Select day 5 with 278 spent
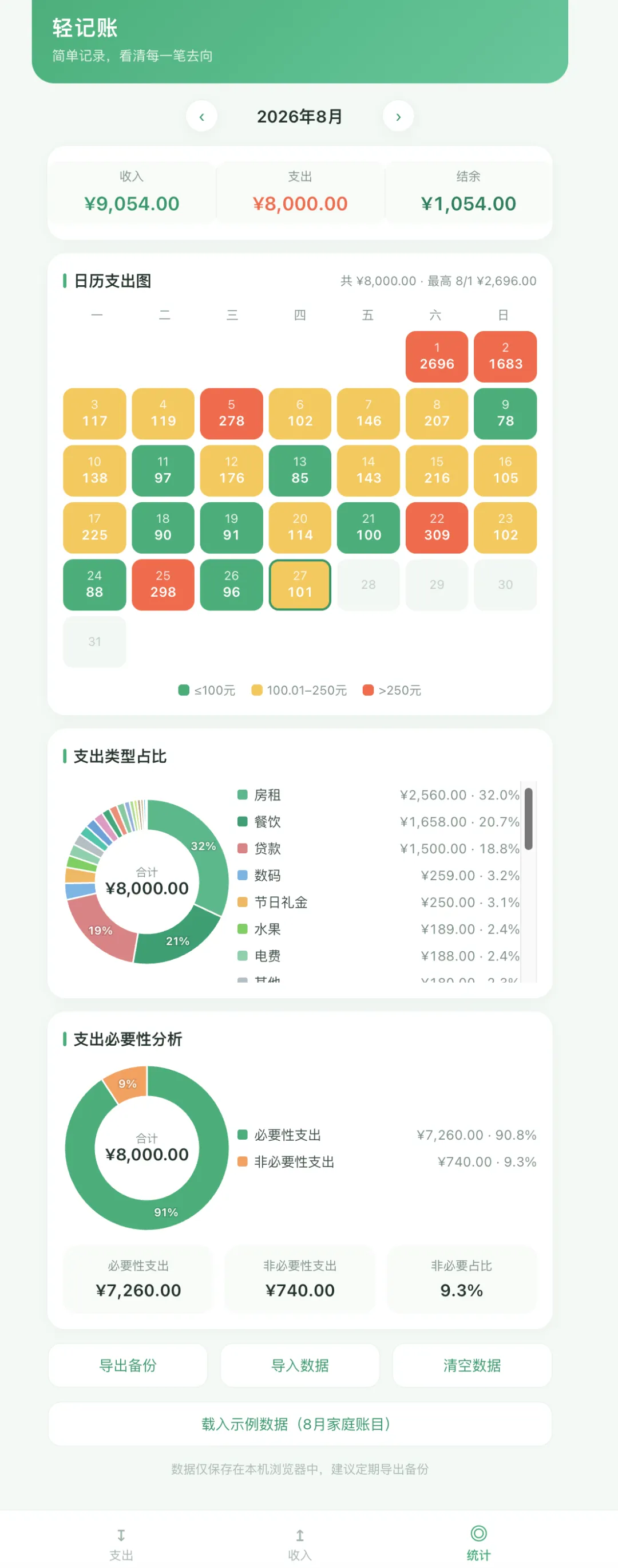Image resolution: width=618 pixels, height=1568 pixels. point(232,414)
